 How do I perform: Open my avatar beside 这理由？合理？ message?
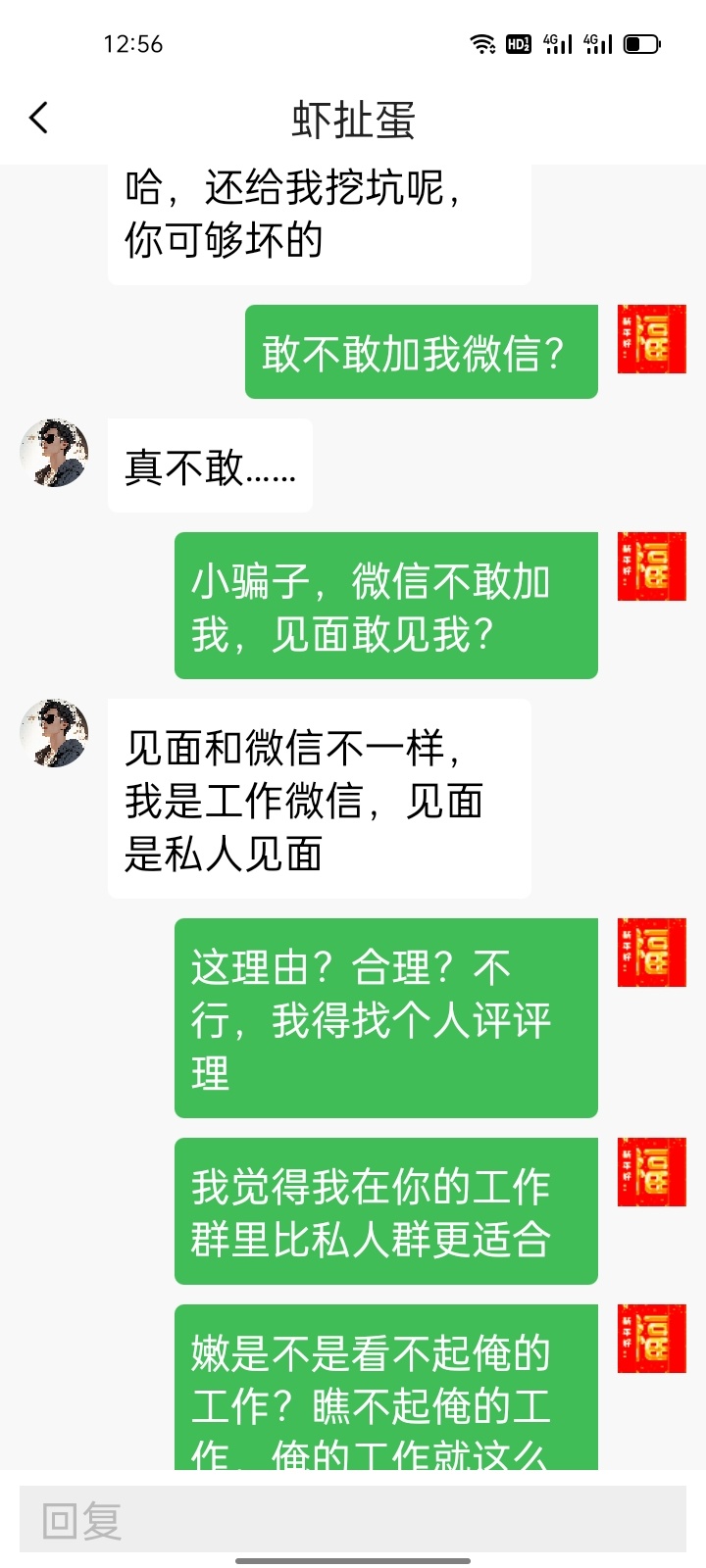pos(651,953)
